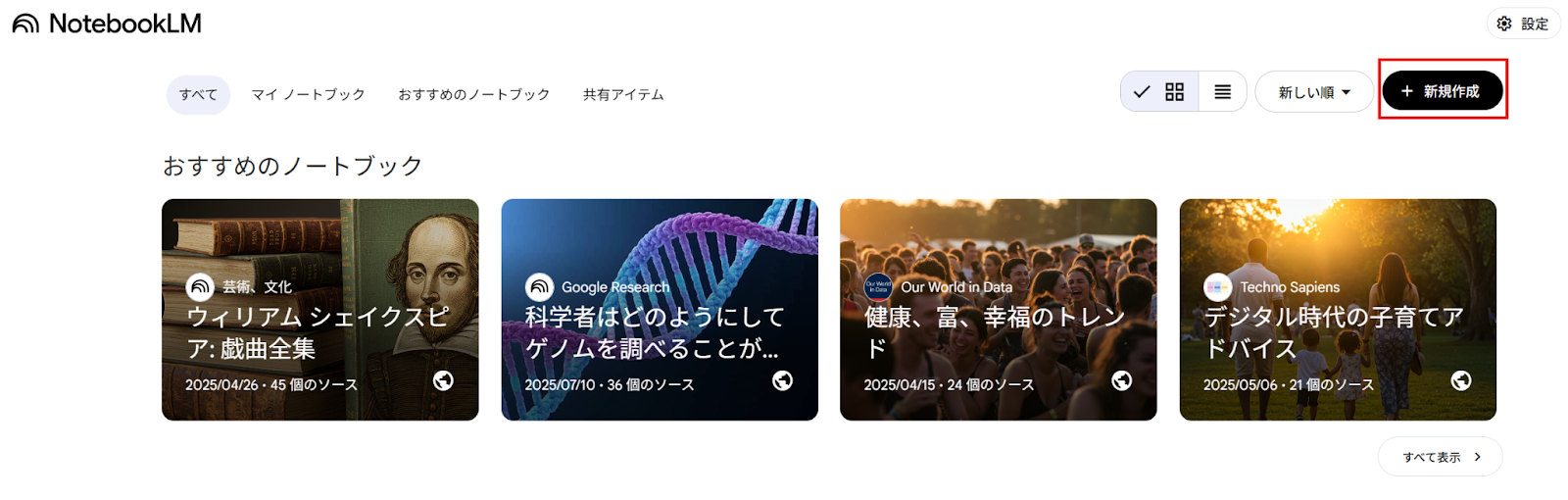1568x500 pixels.
Task: Show the おすすめのノートブック tab
Action: [473, 95]
